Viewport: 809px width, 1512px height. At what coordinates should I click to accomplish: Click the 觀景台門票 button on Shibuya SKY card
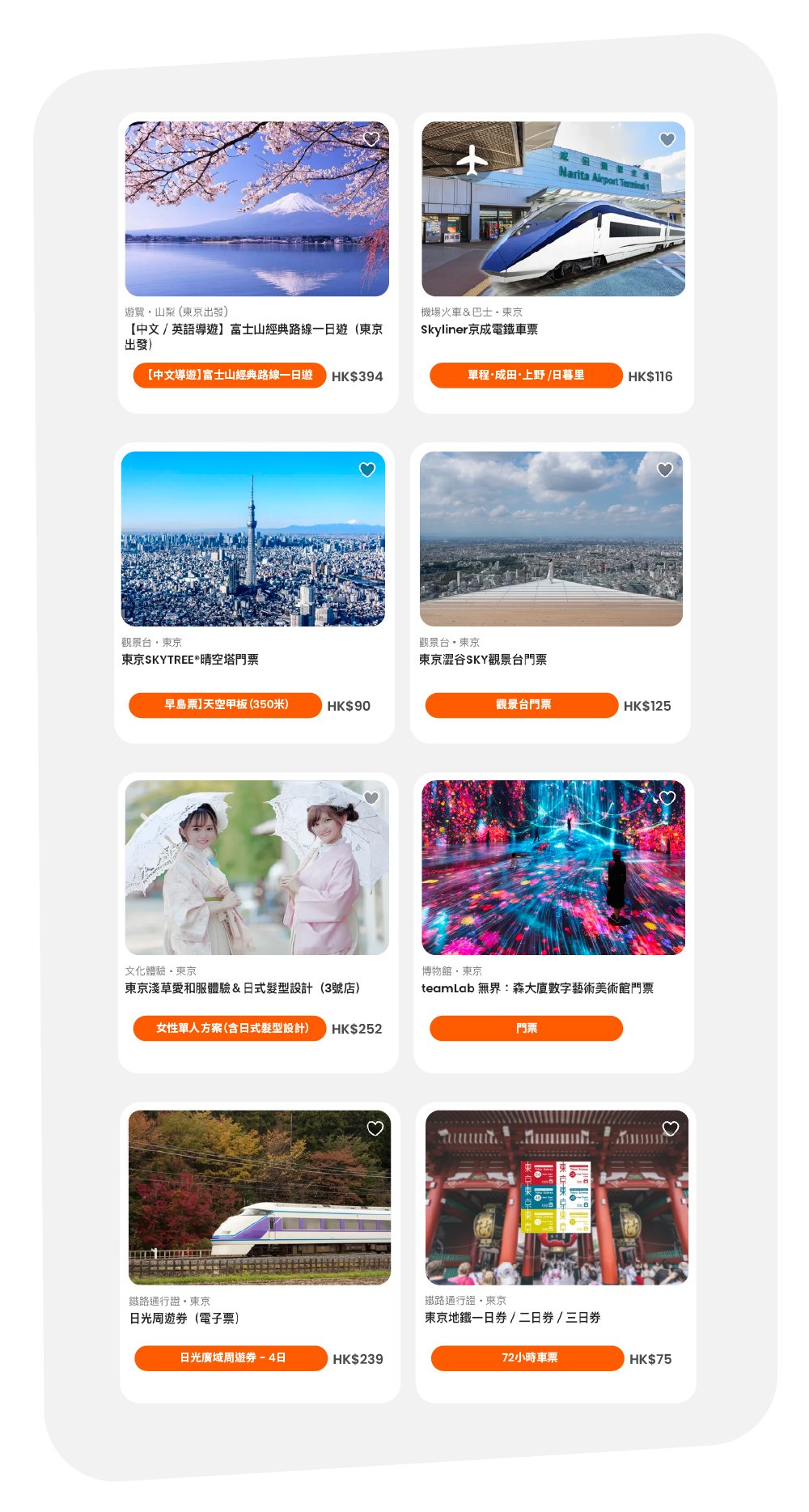(522, 705)
